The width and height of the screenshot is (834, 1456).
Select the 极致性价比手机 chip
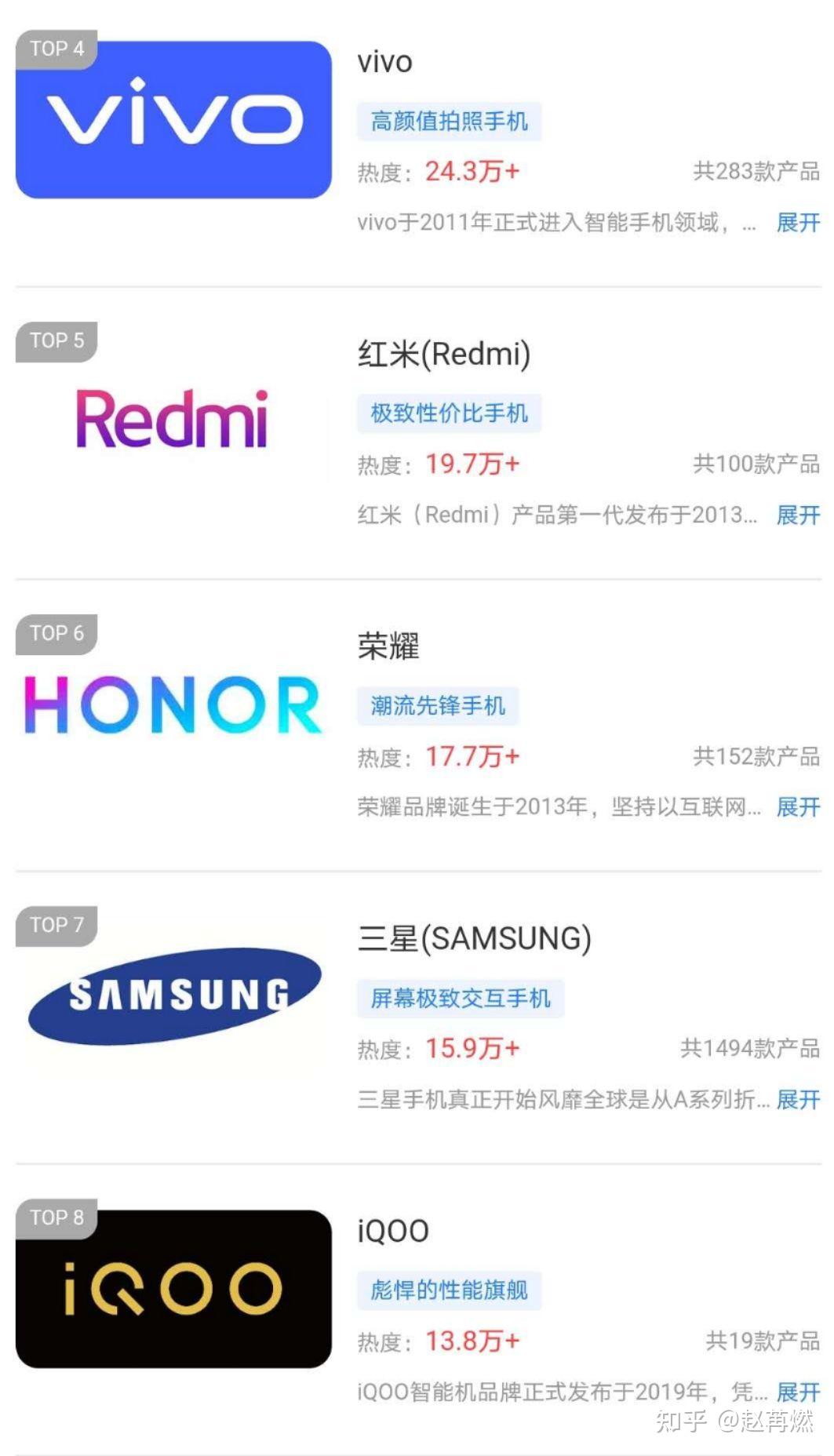click(449, 413)
